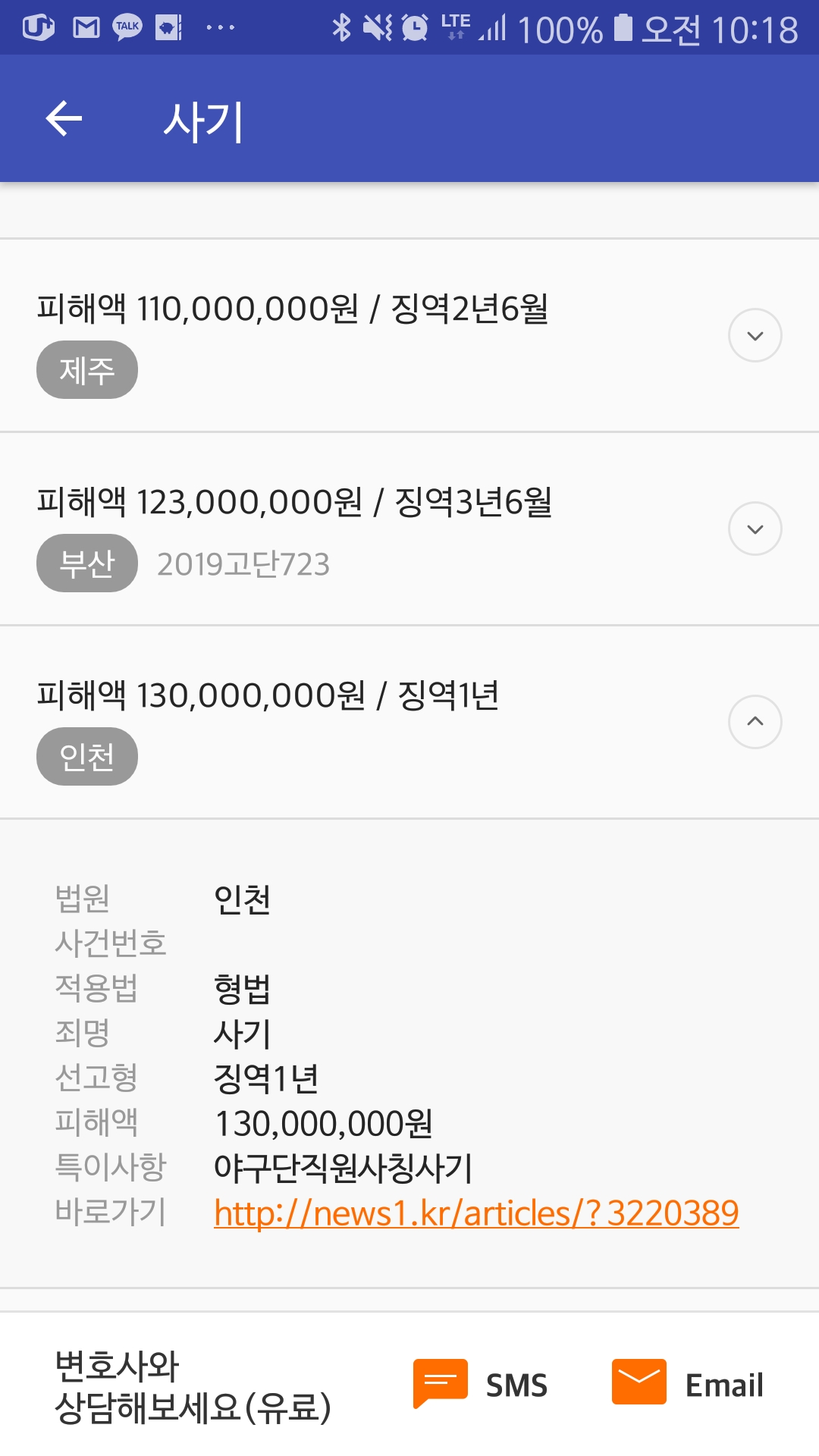Contact a lawyer via Email
Viewport: 819px width, 1456px height.
[x=688, y=1384]
